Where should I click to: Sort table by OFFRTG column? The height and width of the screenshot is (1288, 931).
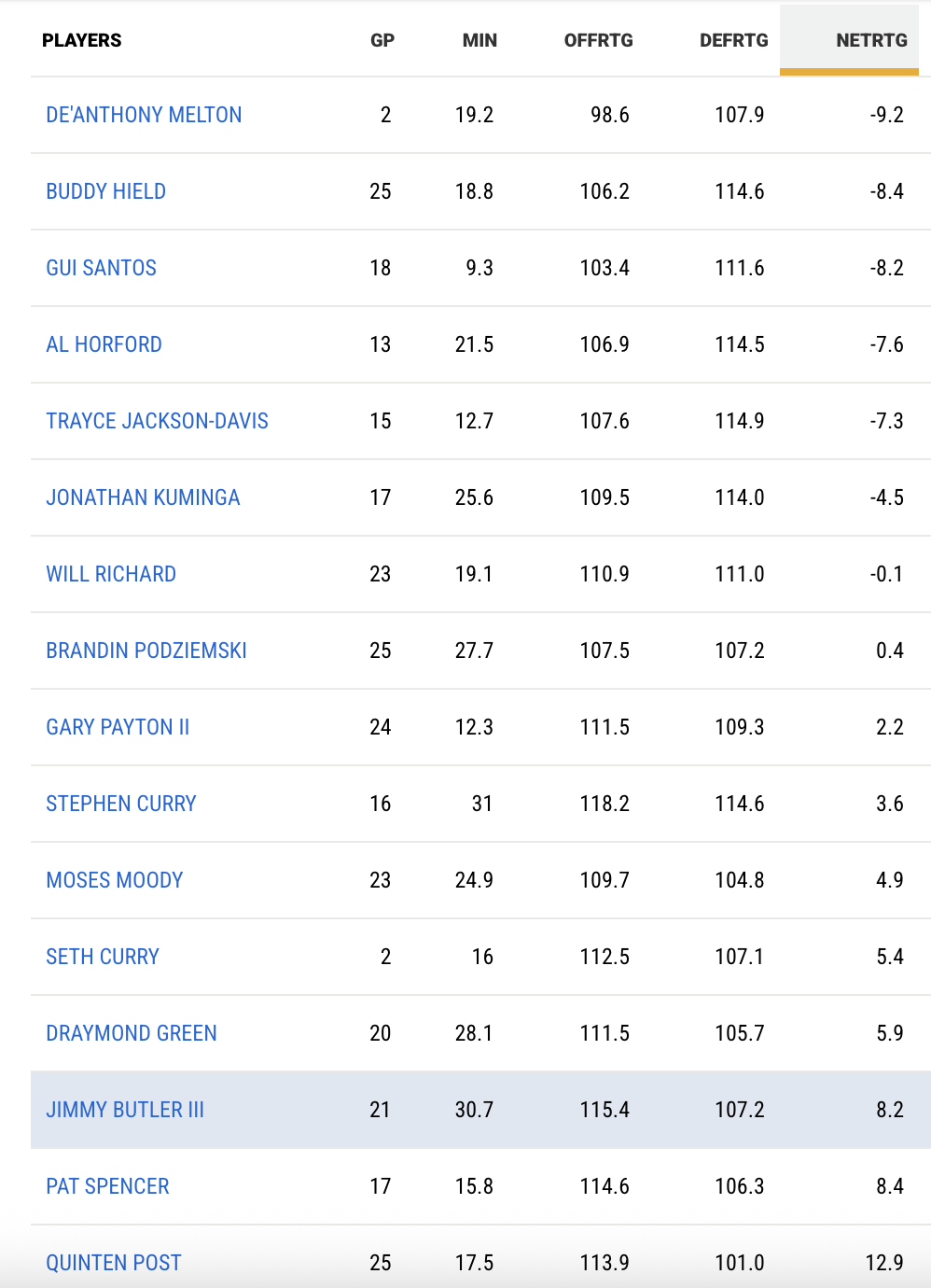(x=598, y=40)
